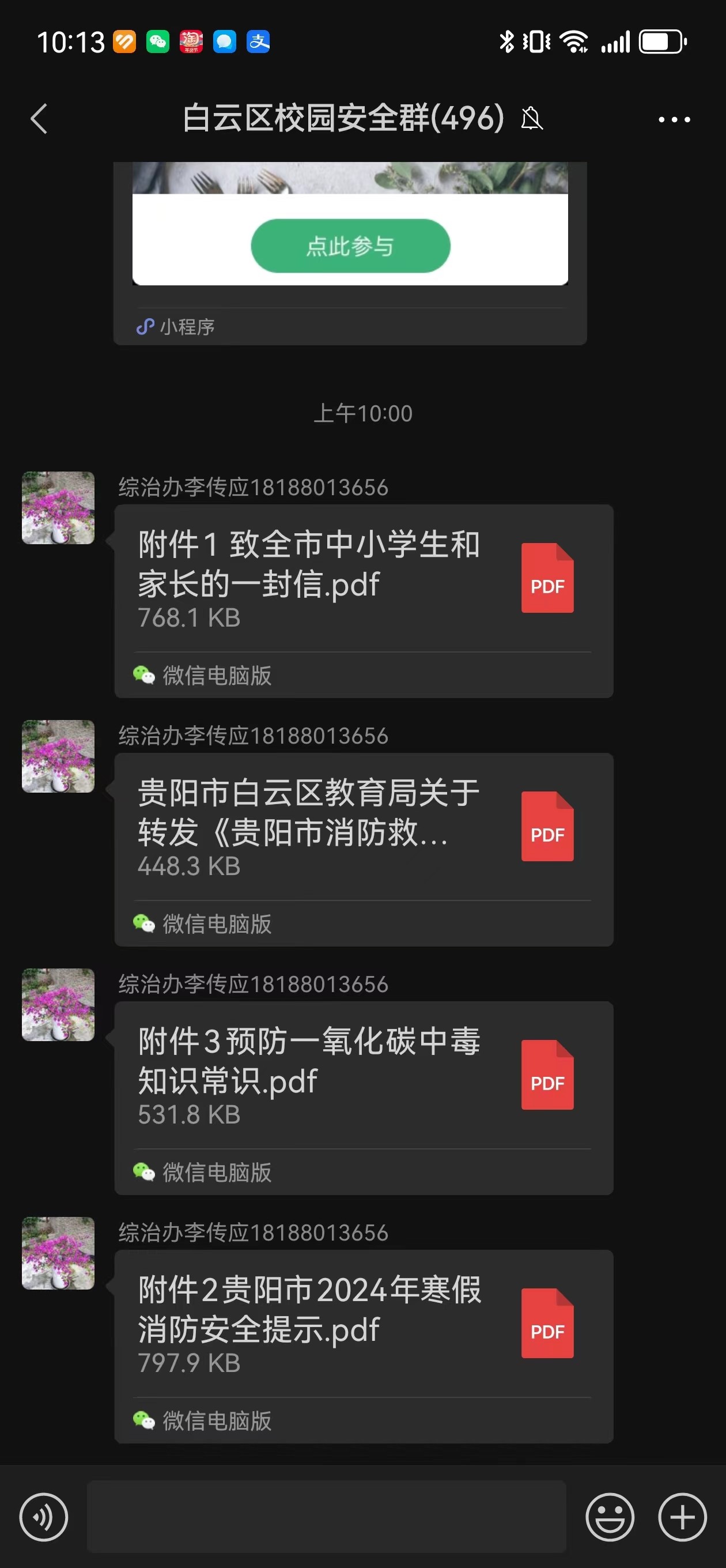This screenshot has width=726, height=1568.
Task: Focus the message text field
Action: [x=326, y=1517]
